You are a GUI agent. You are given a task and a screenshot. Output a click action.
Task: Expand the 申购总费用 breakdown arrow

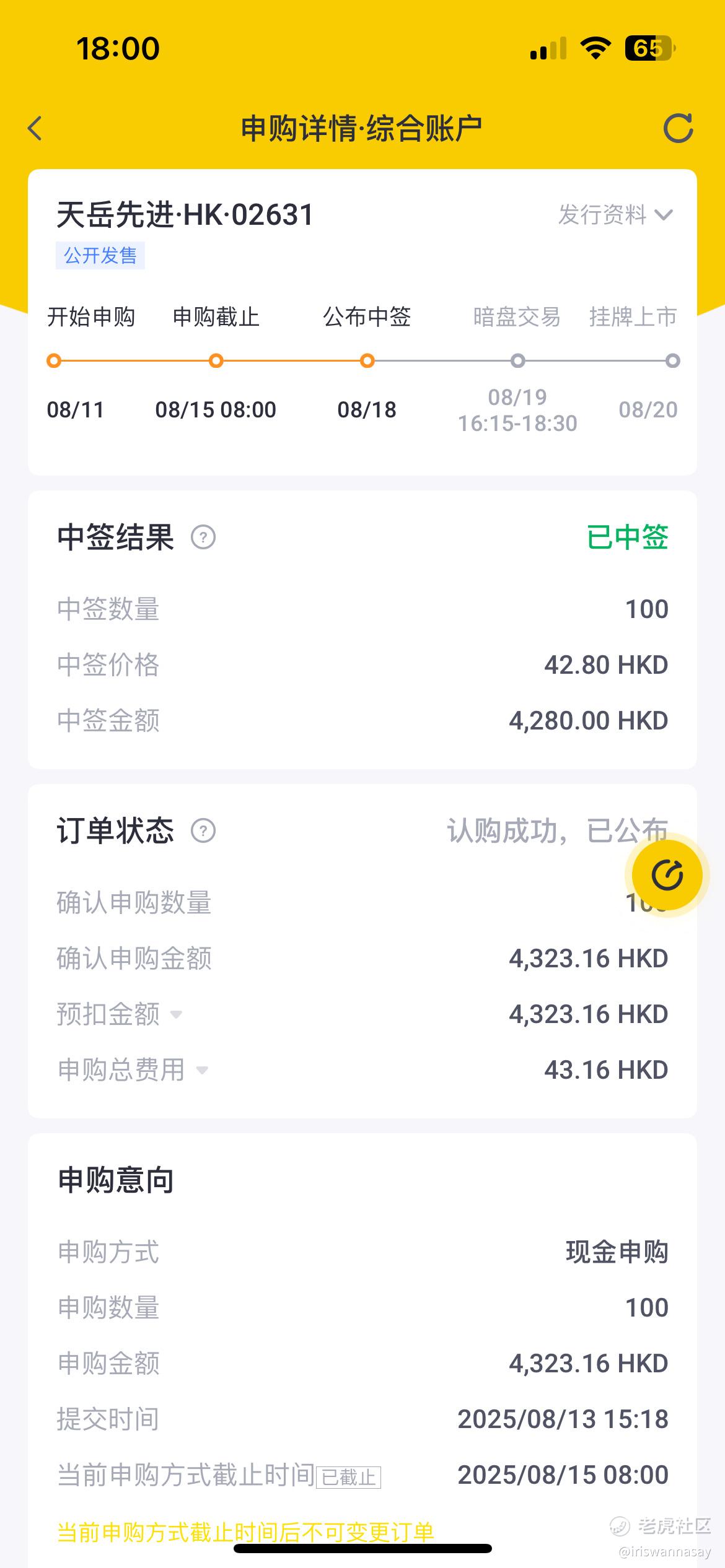(x=202, y=1070)
